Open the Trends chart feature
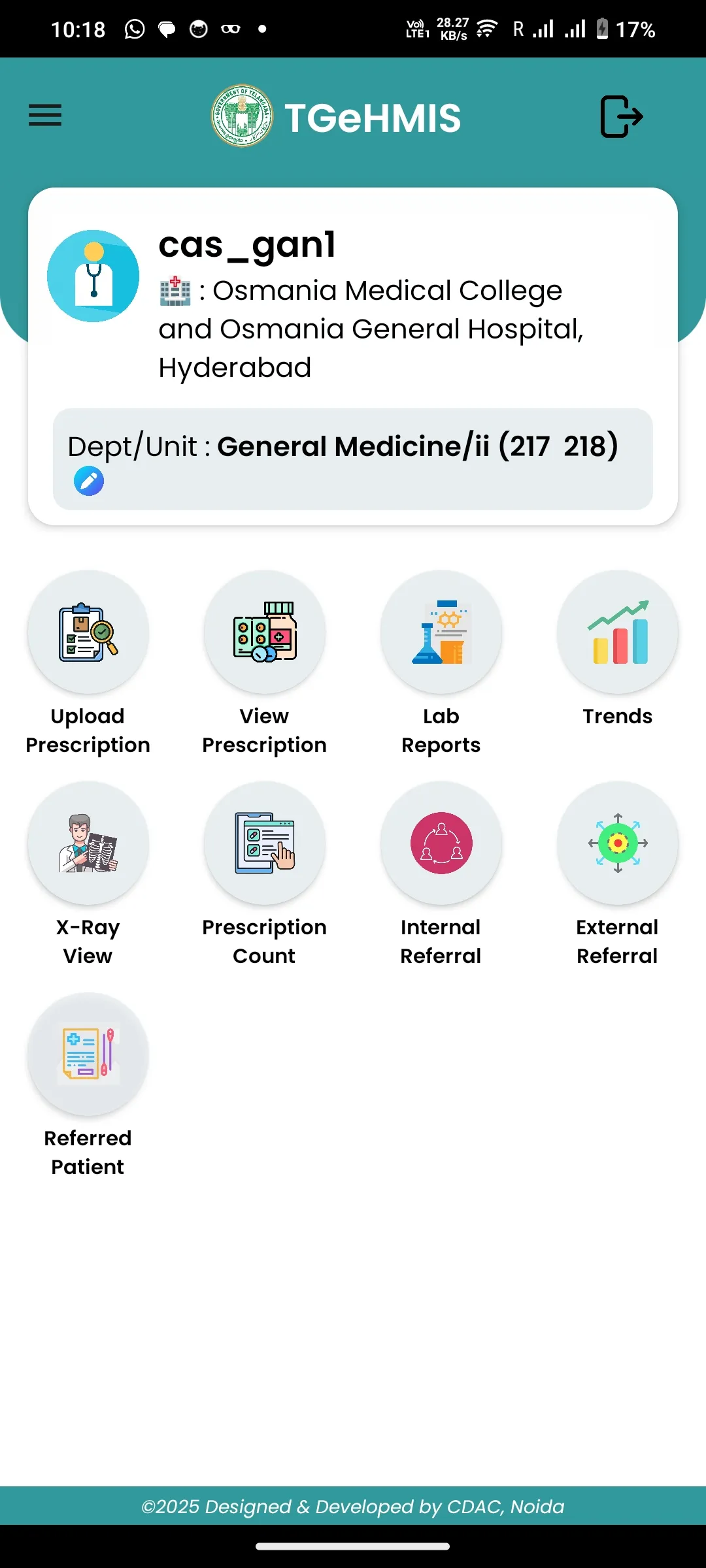 pyautogui.click(x=617, y=632)
